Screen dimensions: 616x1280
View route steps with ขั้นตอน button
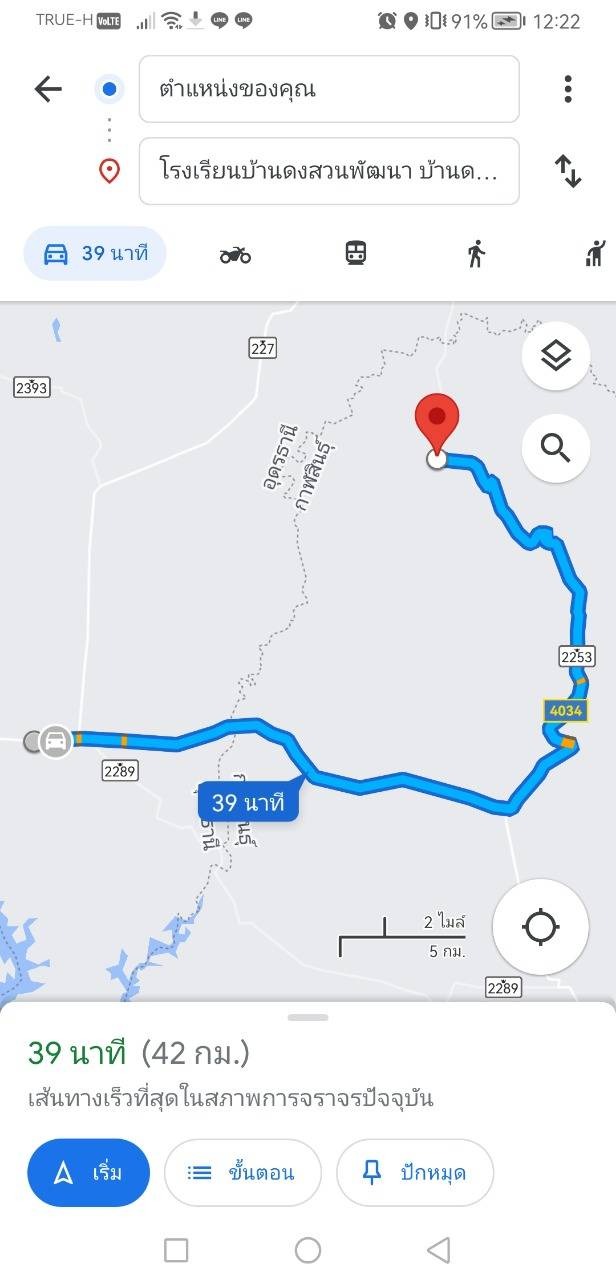pos(243,1173)
